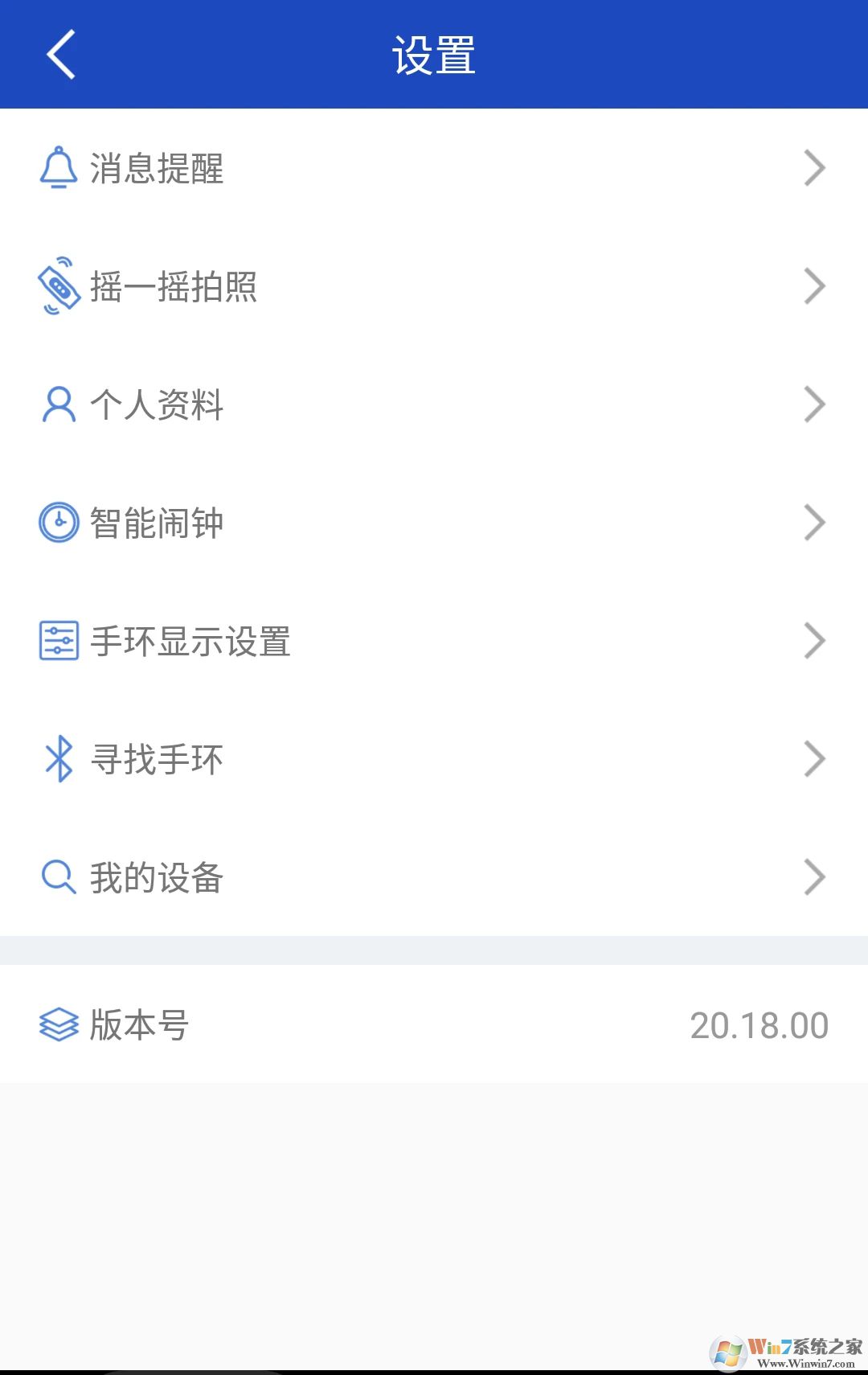
Task: Select 手环显示设置 row
Action: coord(434,641)
